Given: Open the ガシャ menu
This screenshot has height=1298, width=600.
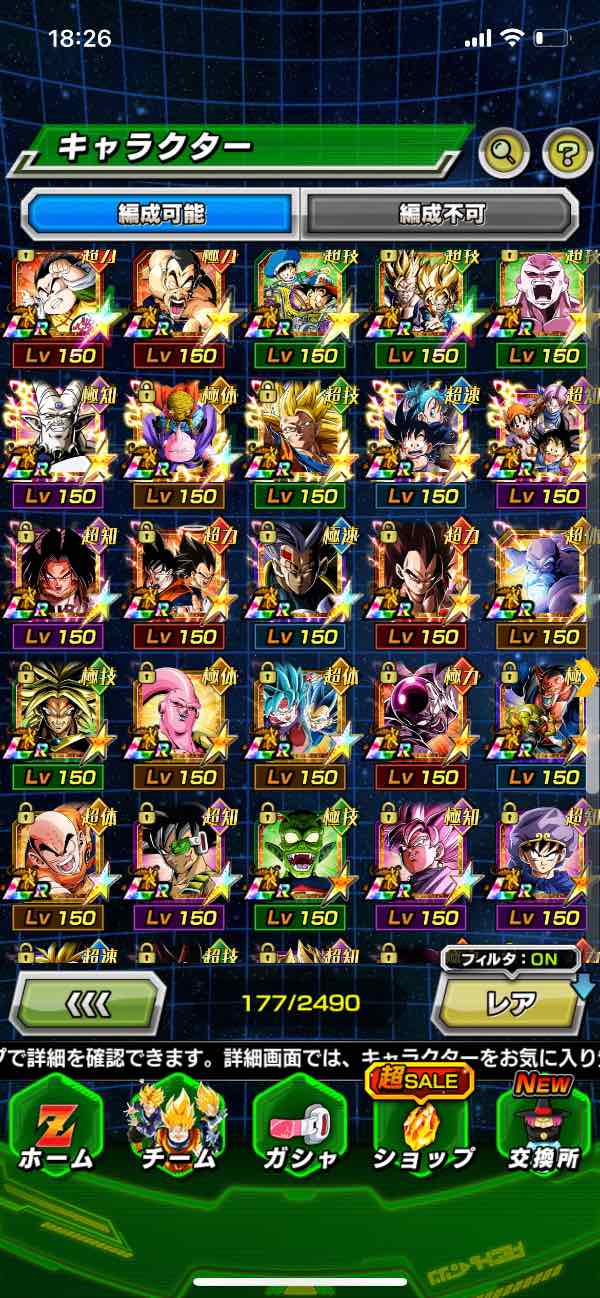Looking at the screenshot, I should pos(298,1127).
